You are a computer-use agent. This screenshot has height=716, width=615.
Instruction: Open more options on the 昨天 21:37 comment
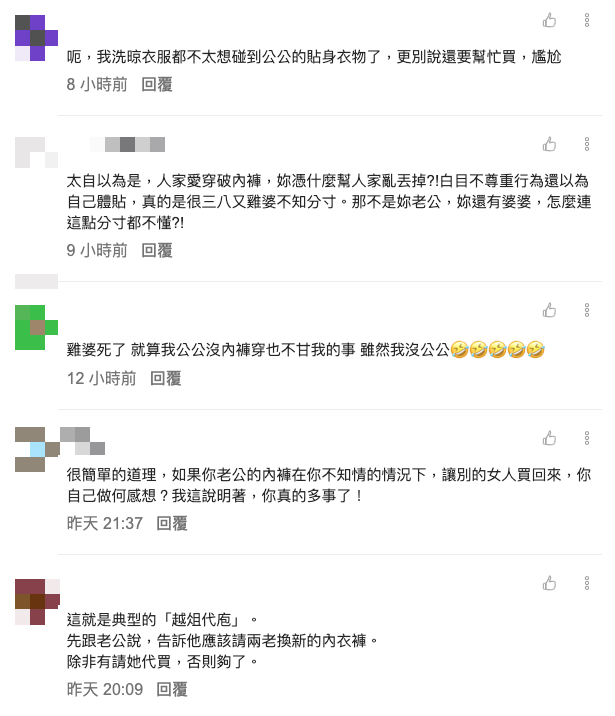pyautogui.click(x=587, y=438)
